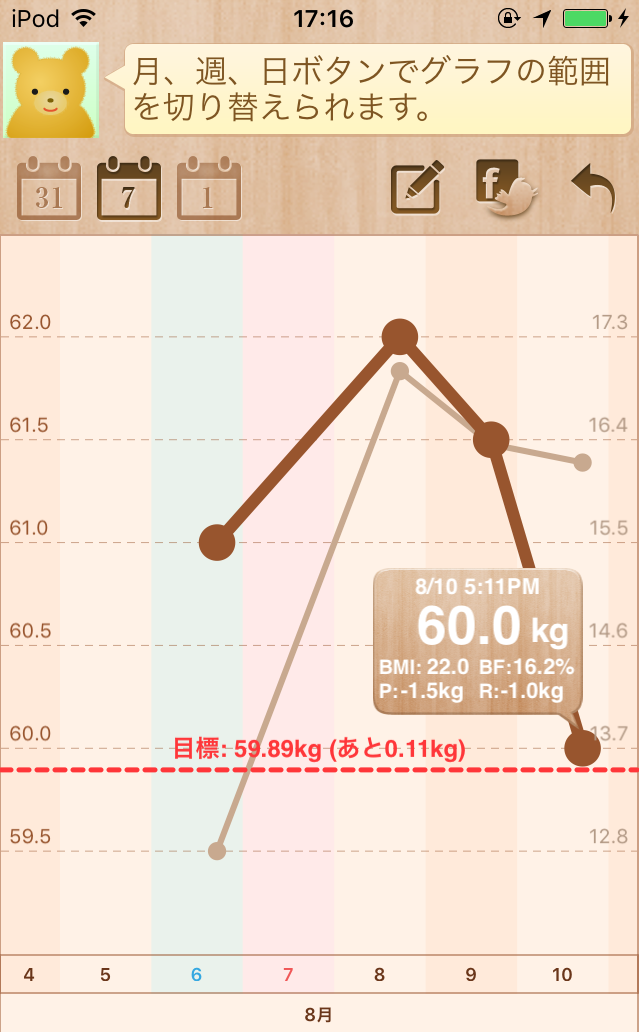Select the weekly 7 calendar view
The height and width of the screenshot is (1032, 639).
(x=129, y=189)
